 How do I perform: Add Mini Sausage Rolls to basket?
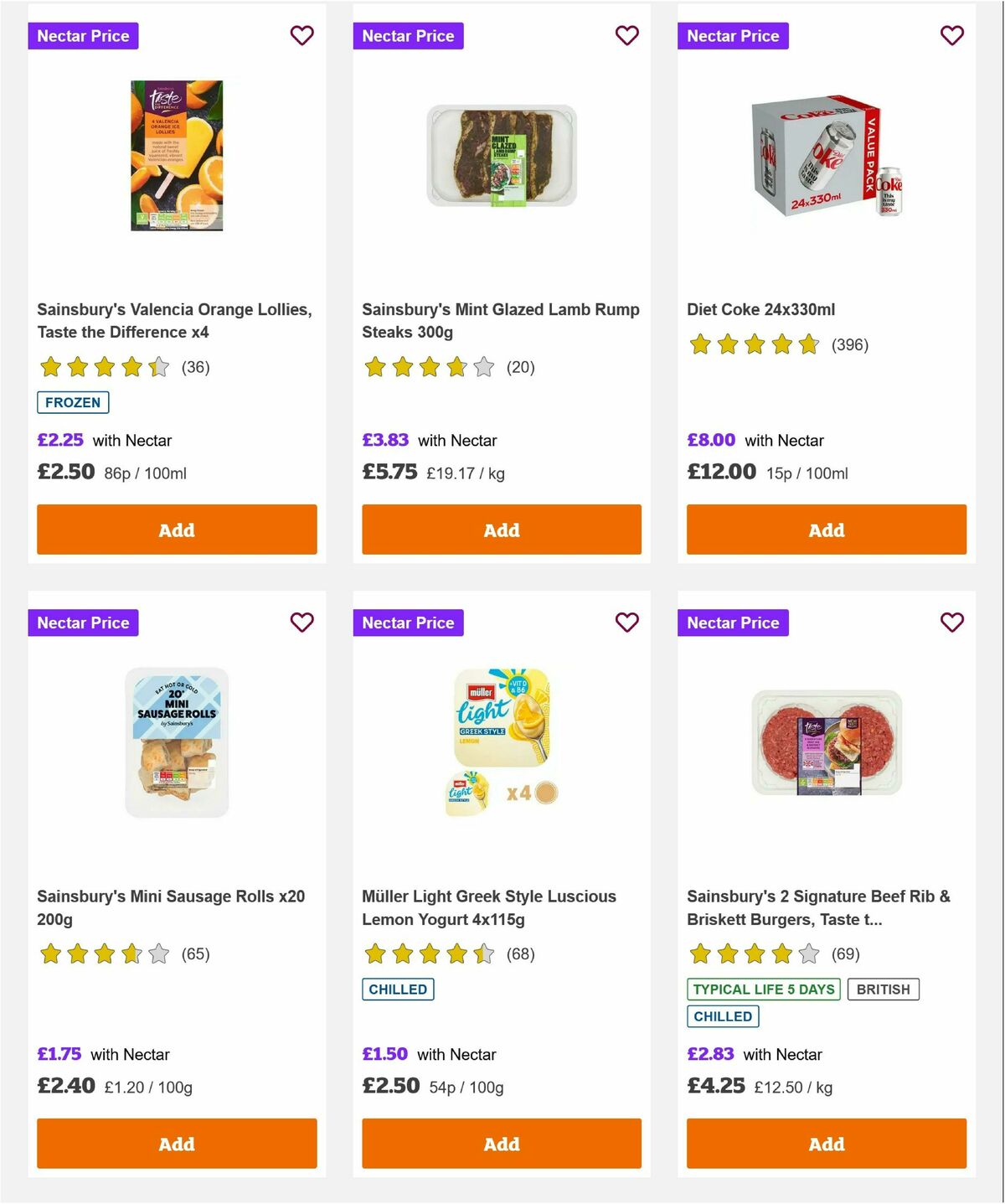177,1143
